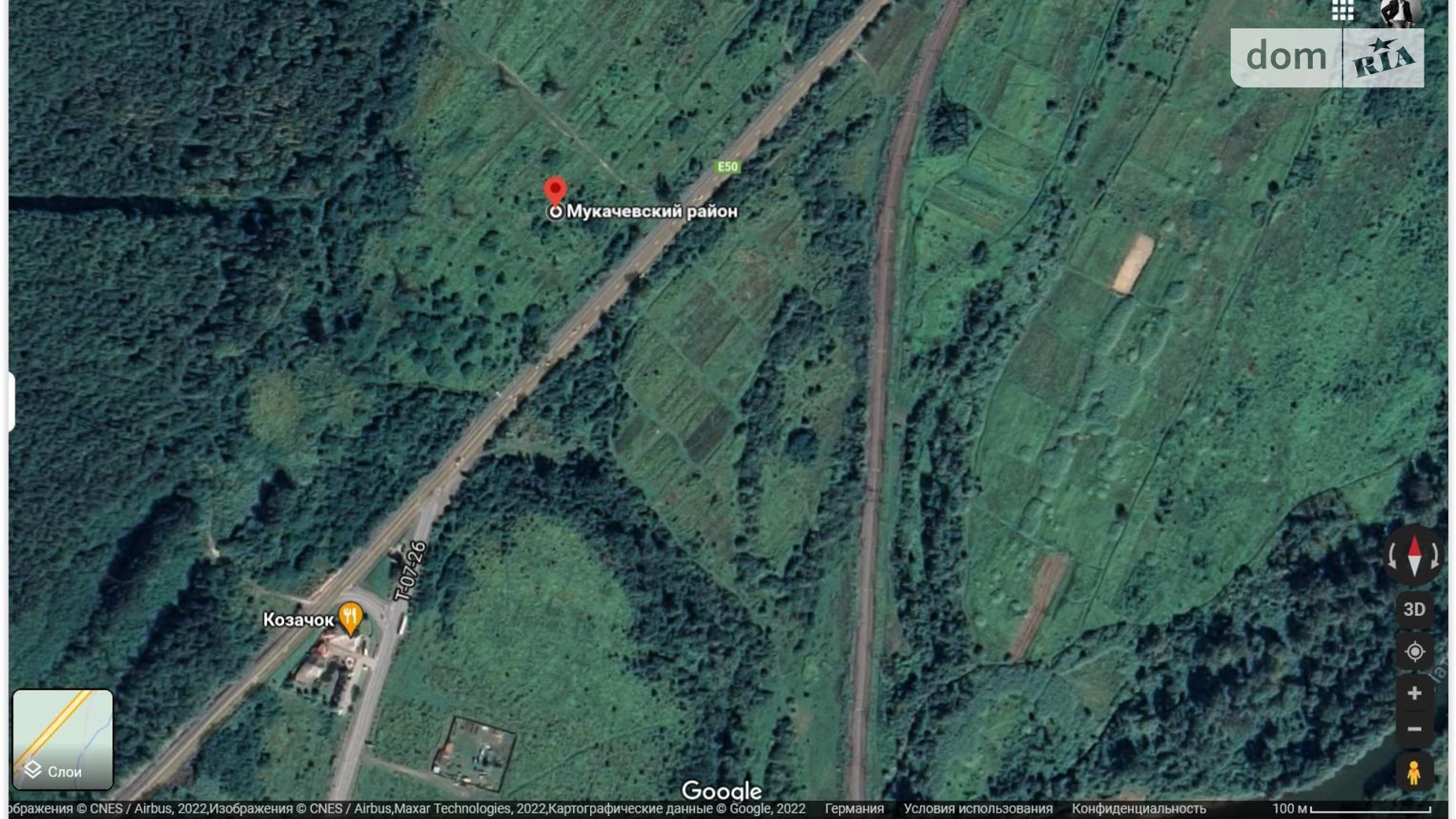Reset the compass to north
This screenshot has width=1456, height=819.
(x=1414, y=556)
